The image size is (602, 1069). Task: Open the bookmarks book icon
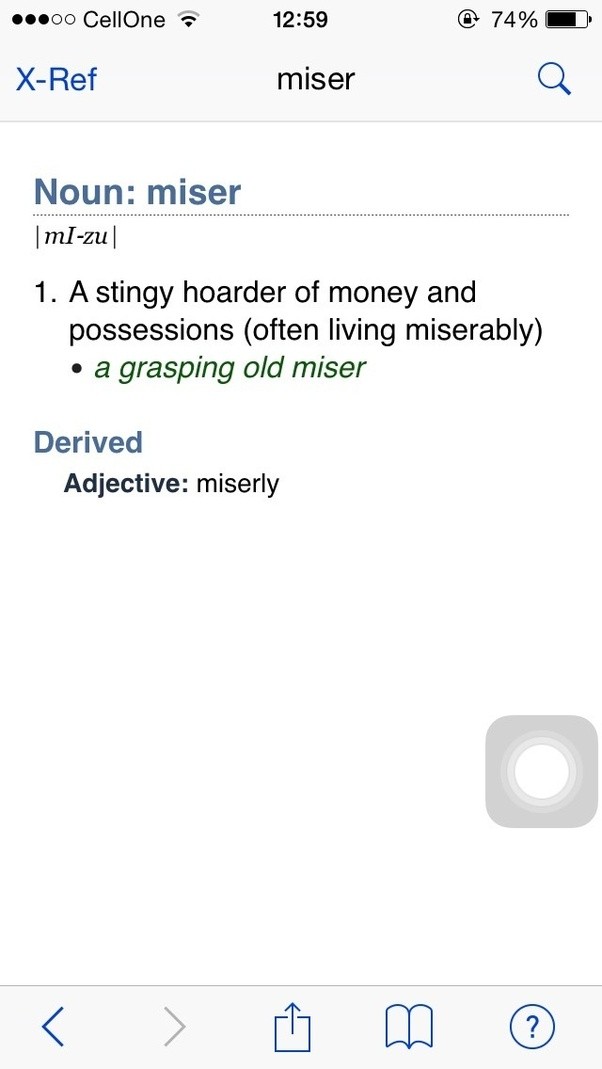click(x=408, y=1027)
